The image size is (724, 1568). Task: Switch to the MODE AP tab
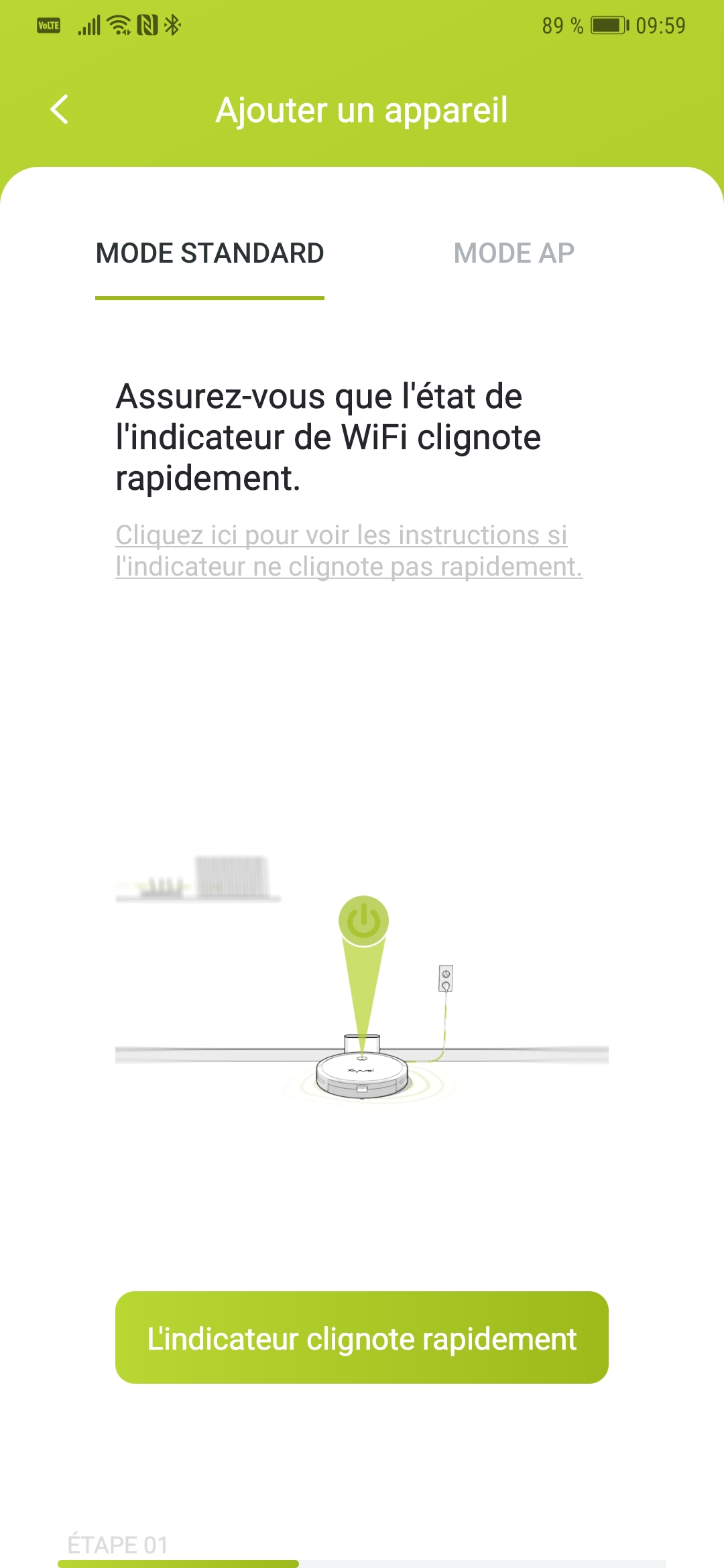[514, 253]
